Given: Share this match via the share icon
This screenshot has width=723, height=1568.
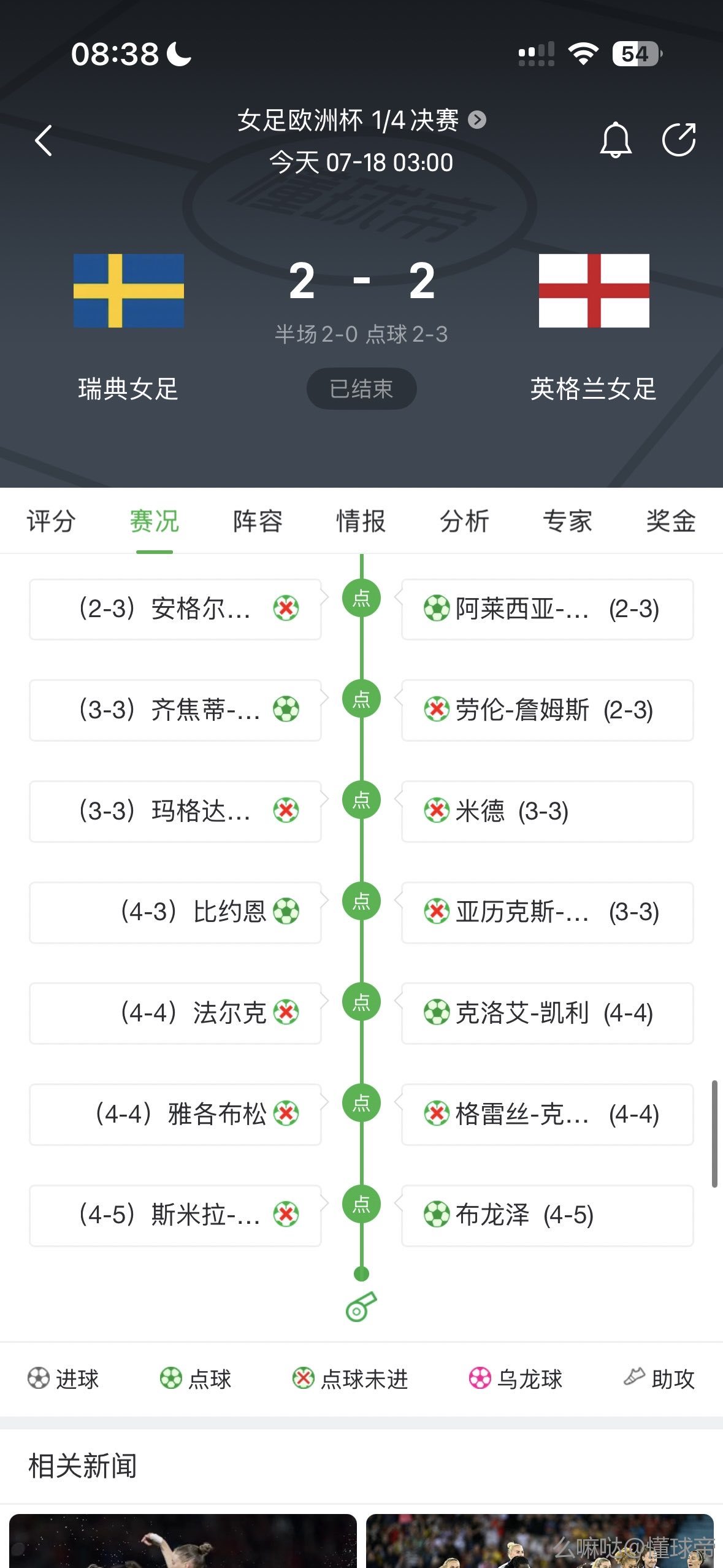Looking at the screenshot, I should tap(679, 140).
